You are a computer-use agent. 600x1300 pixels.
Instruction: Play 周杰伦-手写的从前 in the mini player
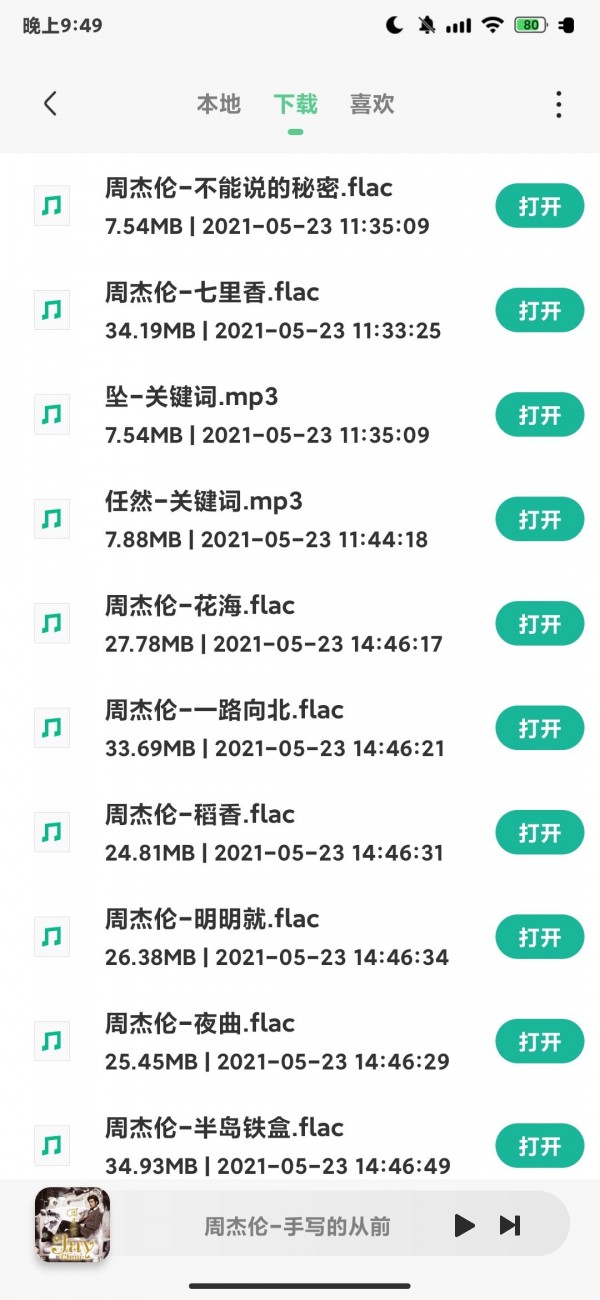click(x=464, y=1225)
